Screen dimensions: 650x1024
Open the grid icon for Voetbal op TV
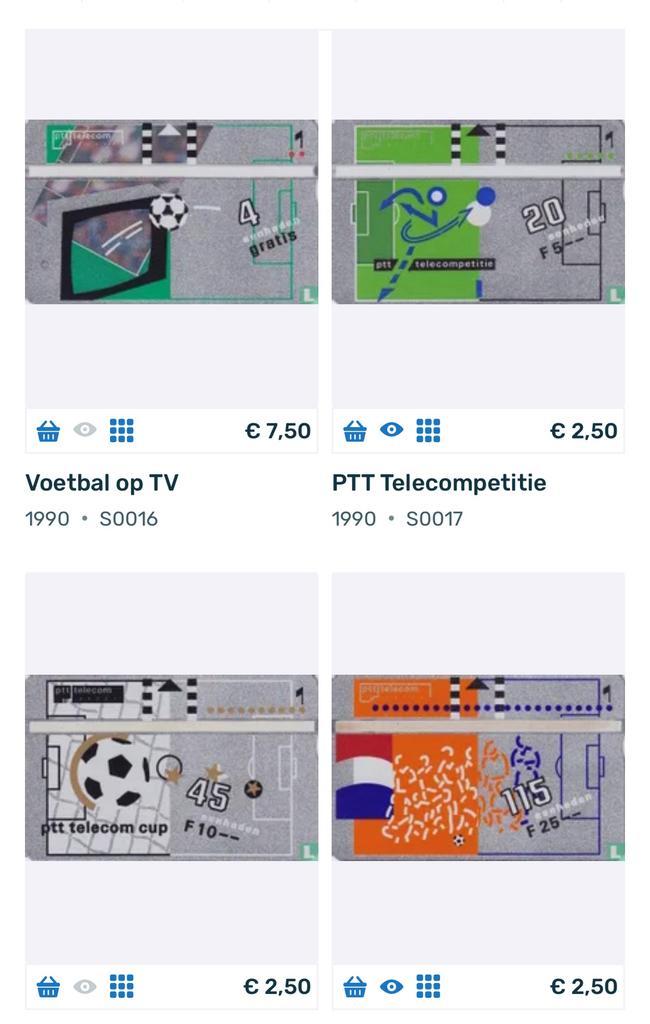coord(121,431)
